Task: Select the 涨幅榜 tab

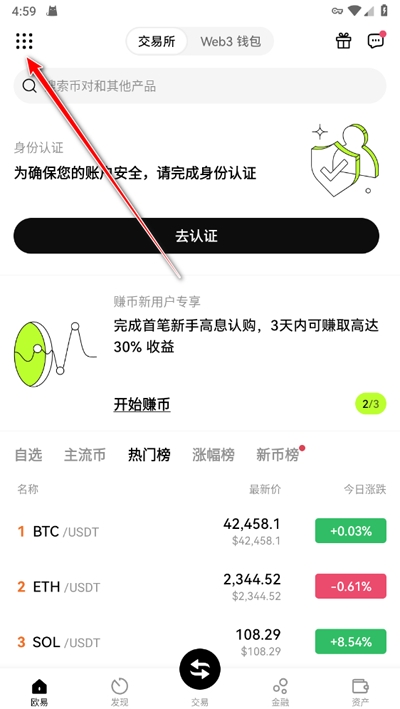Action: pyautogui.click(x=213, y=454)
